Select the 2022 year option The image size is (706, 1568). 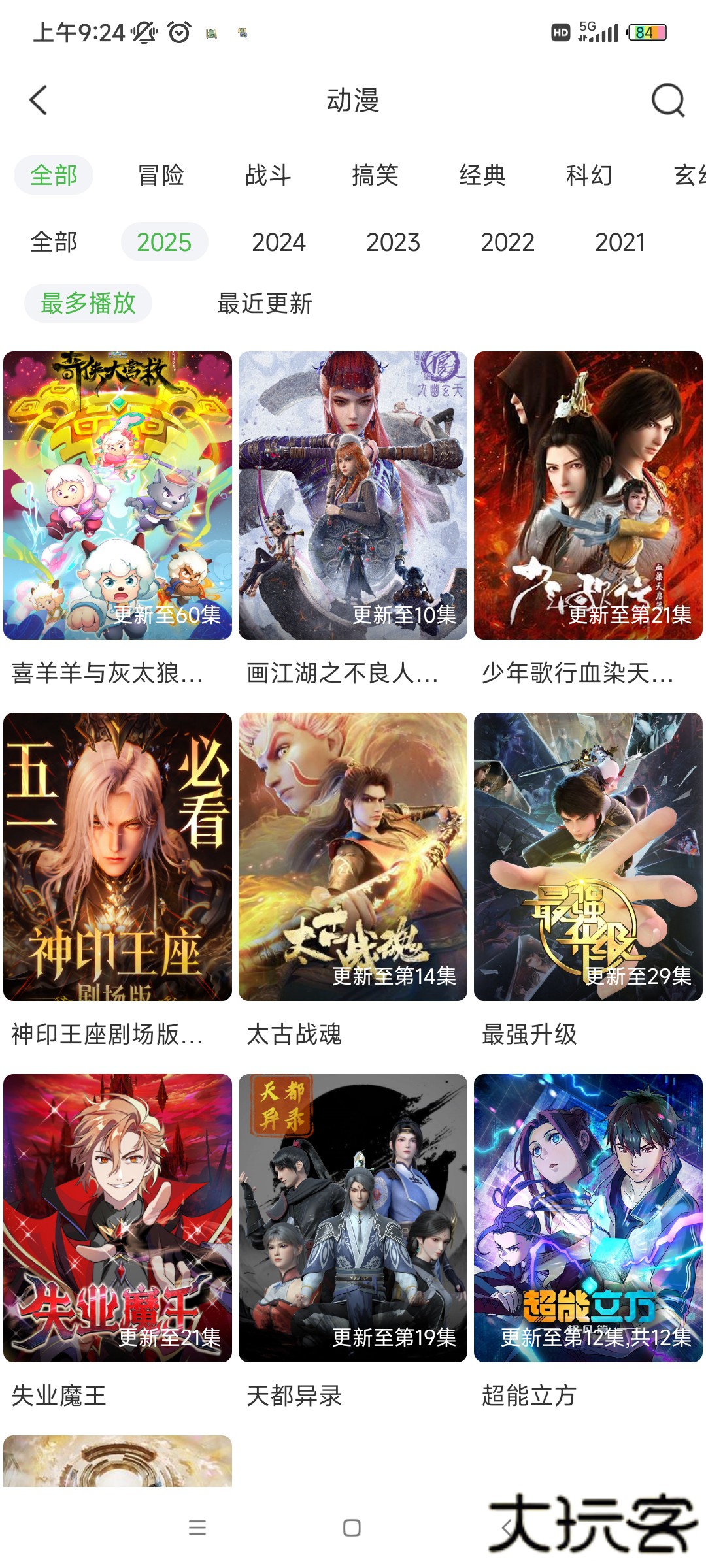pyautogui.click(x=505, y=242)
